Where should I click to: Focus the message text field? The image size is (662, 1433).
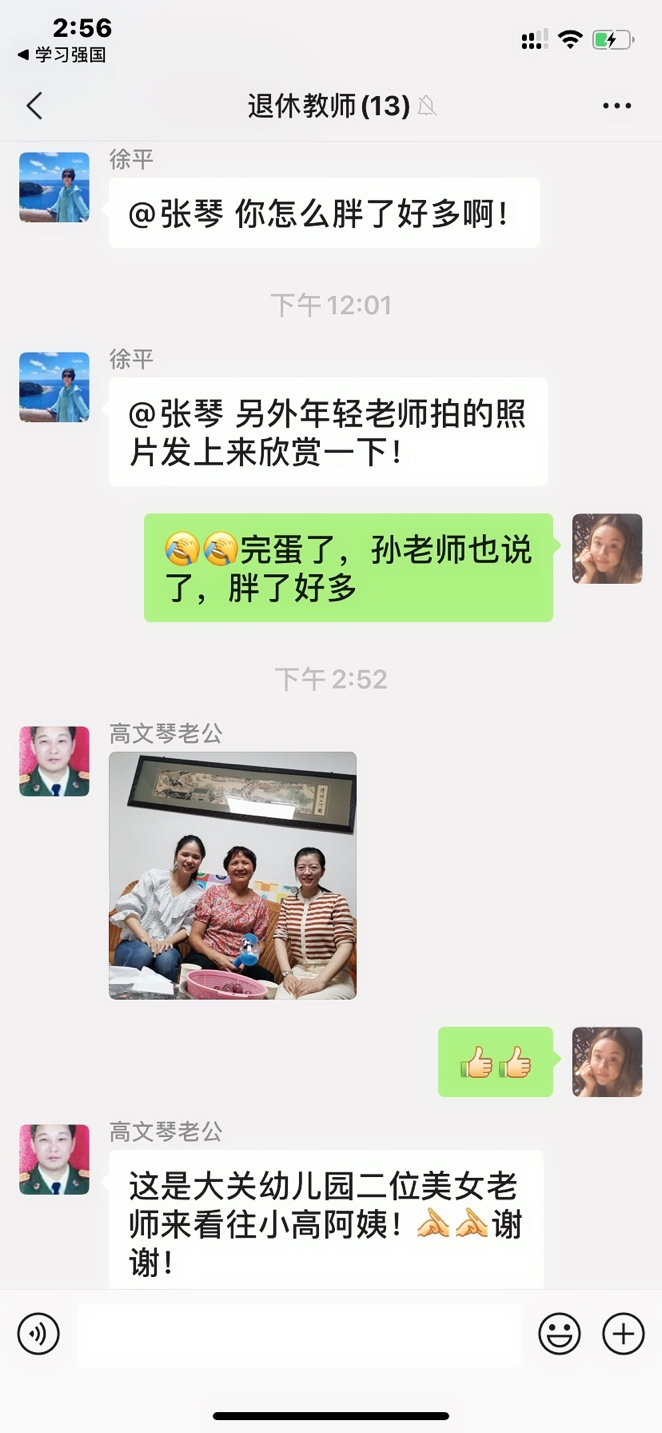[x=298, y=1334]
